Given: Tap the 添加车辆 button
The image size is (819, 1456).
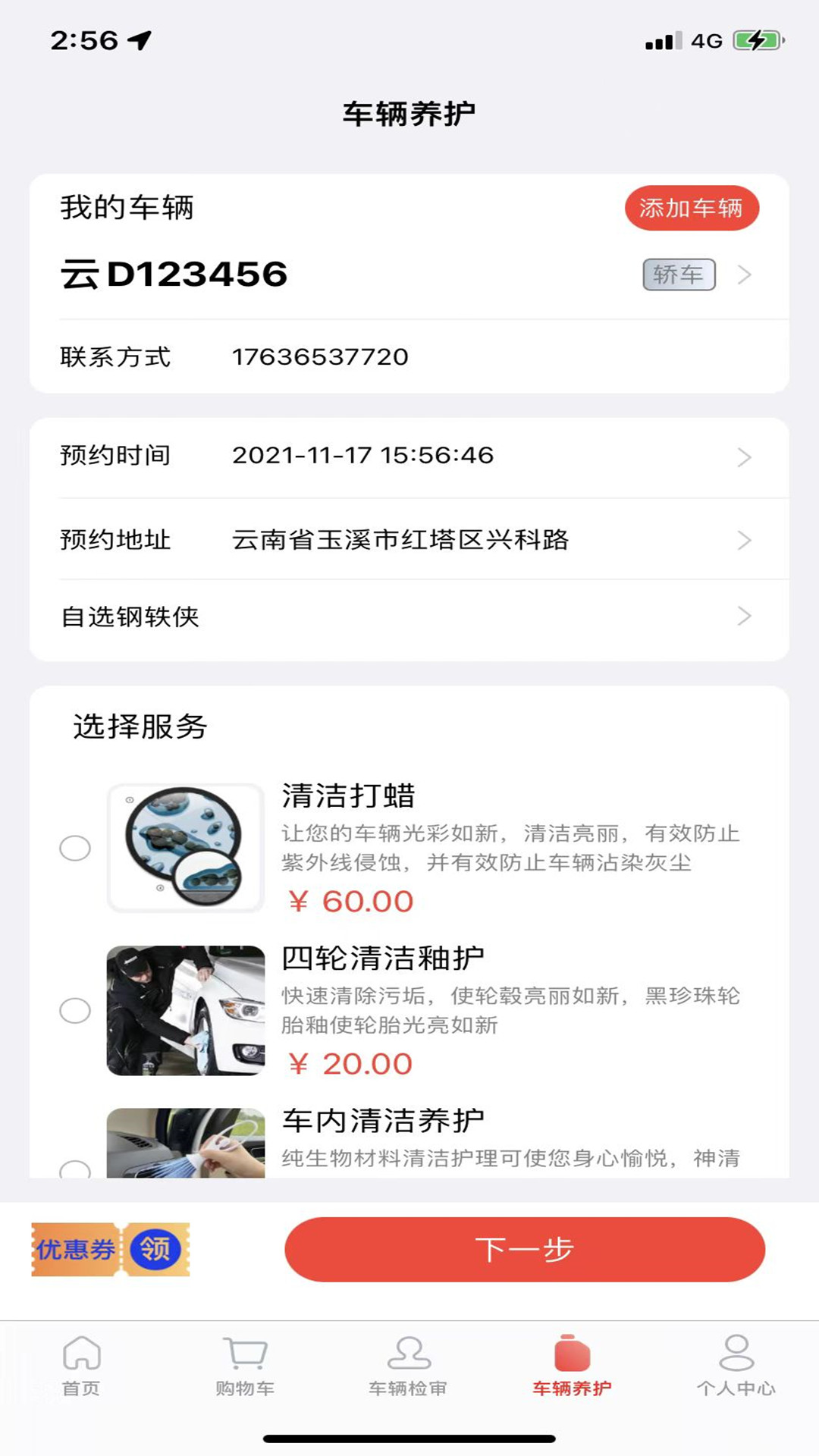Looking at the screenshot, I should 692,208.
